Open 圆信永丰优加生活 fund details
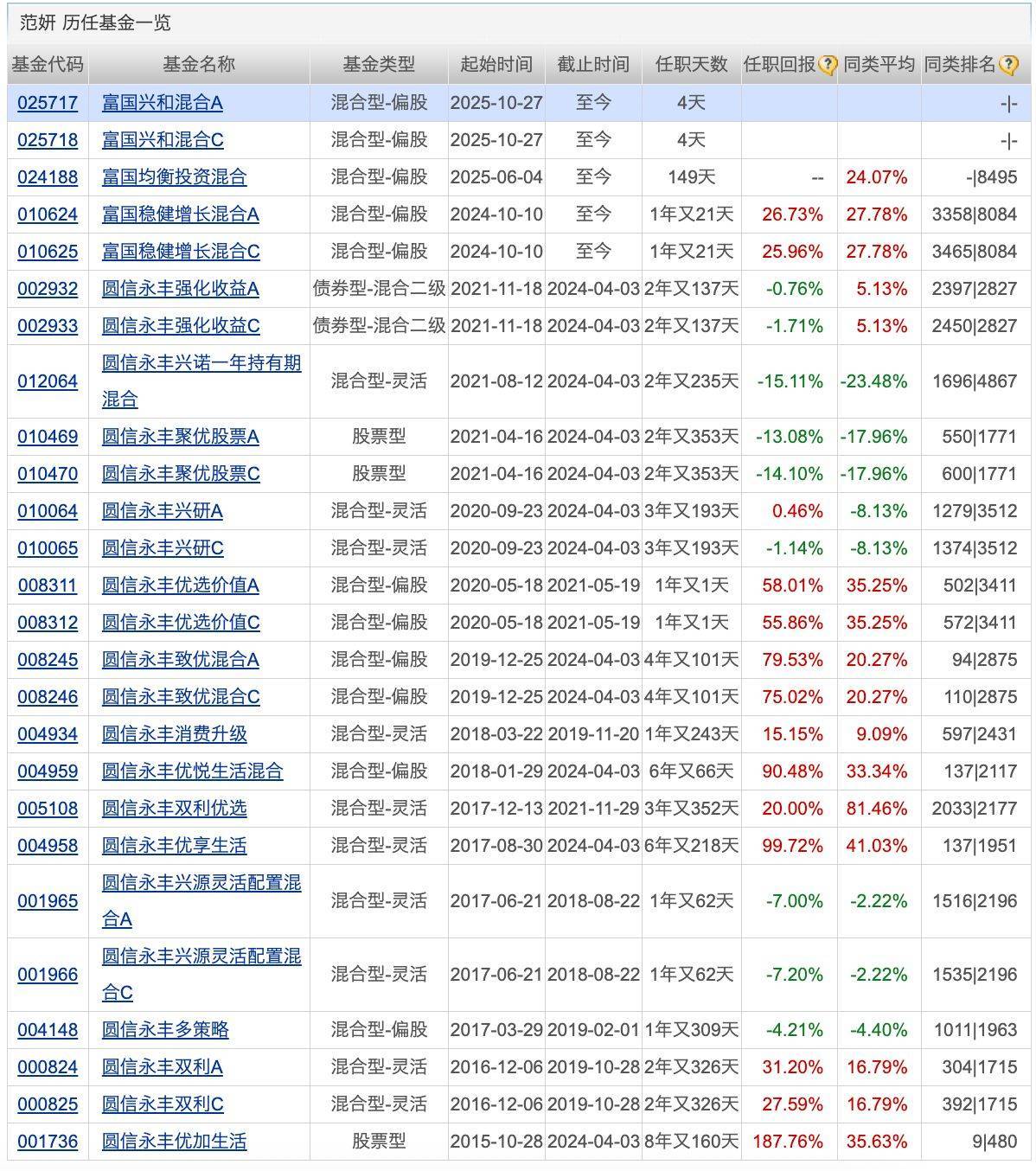 (174, 1142)
